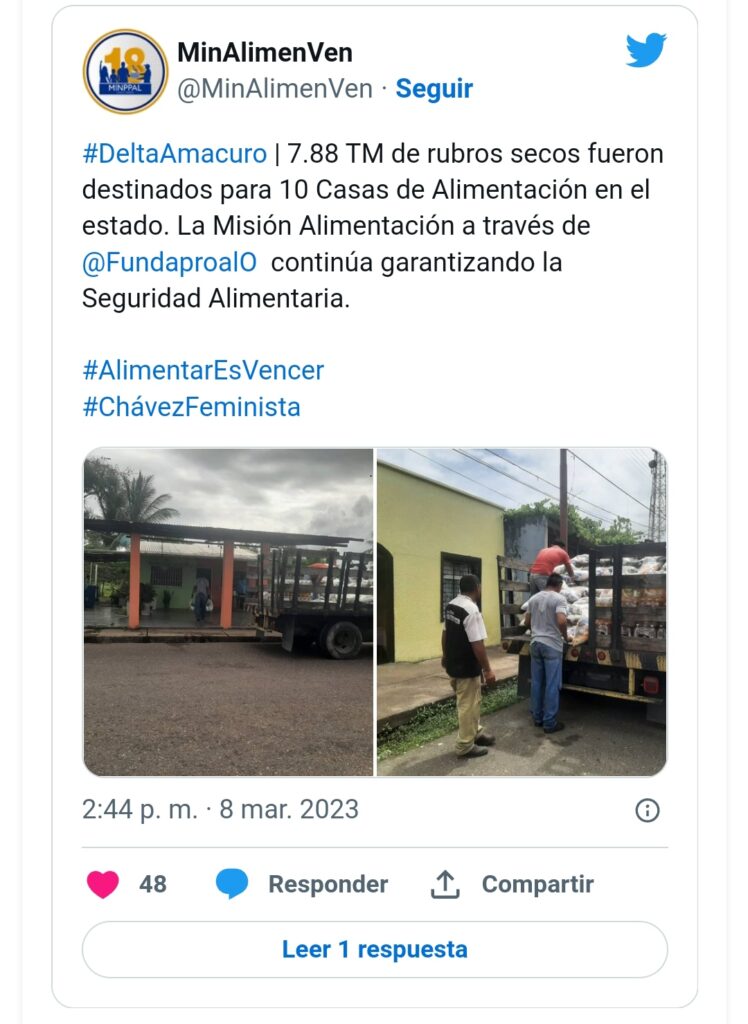
Task: Open the #ChávezFeminista hashtag
Action: (x=191, y=407)
